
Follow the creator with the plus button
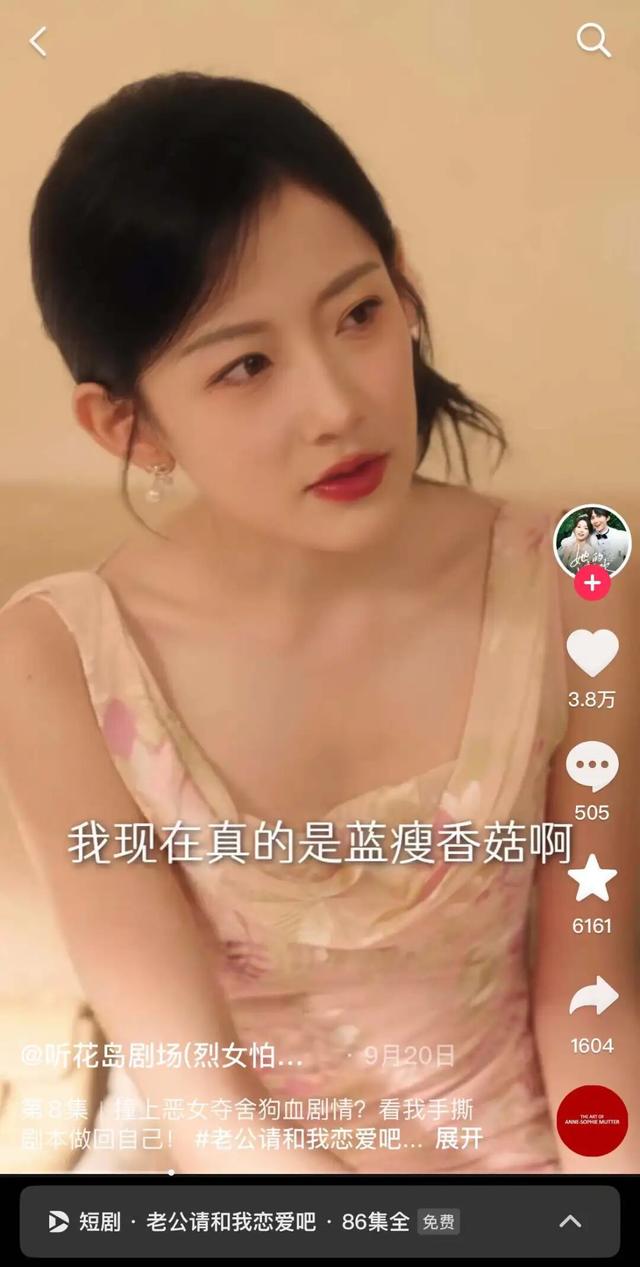[592, 582]
